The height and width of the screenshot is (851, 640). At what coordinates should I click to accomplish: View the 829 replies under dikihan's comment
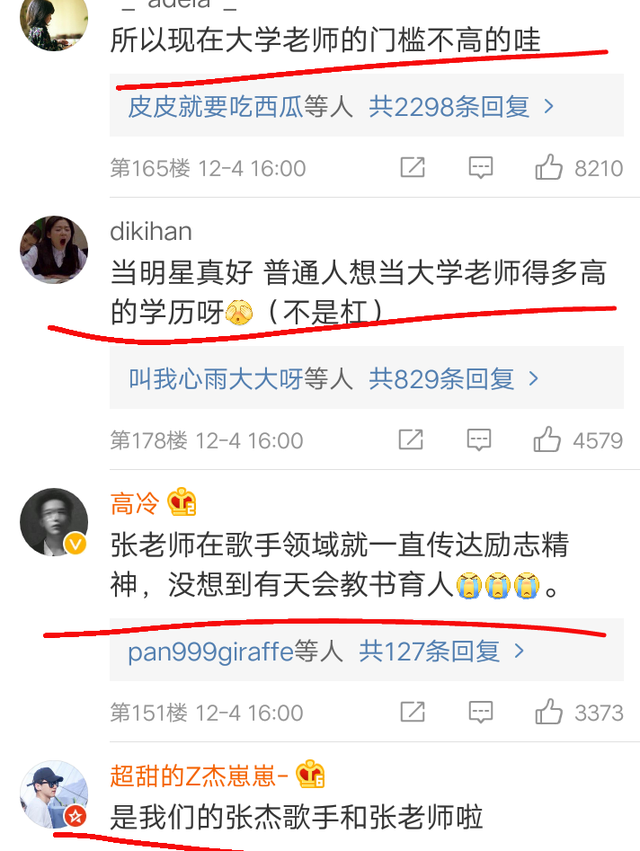(x=453, y=379)
